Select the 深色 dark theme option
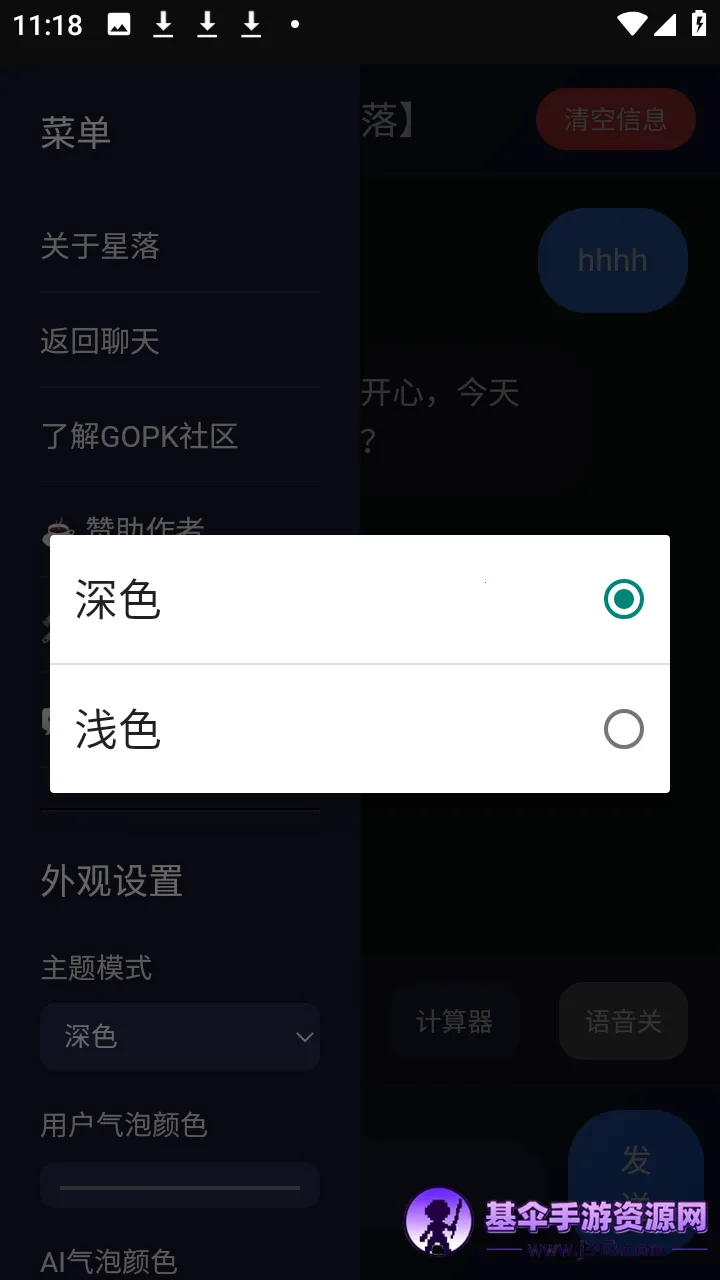Screen dimensions: 720x1280 (360, 599)
